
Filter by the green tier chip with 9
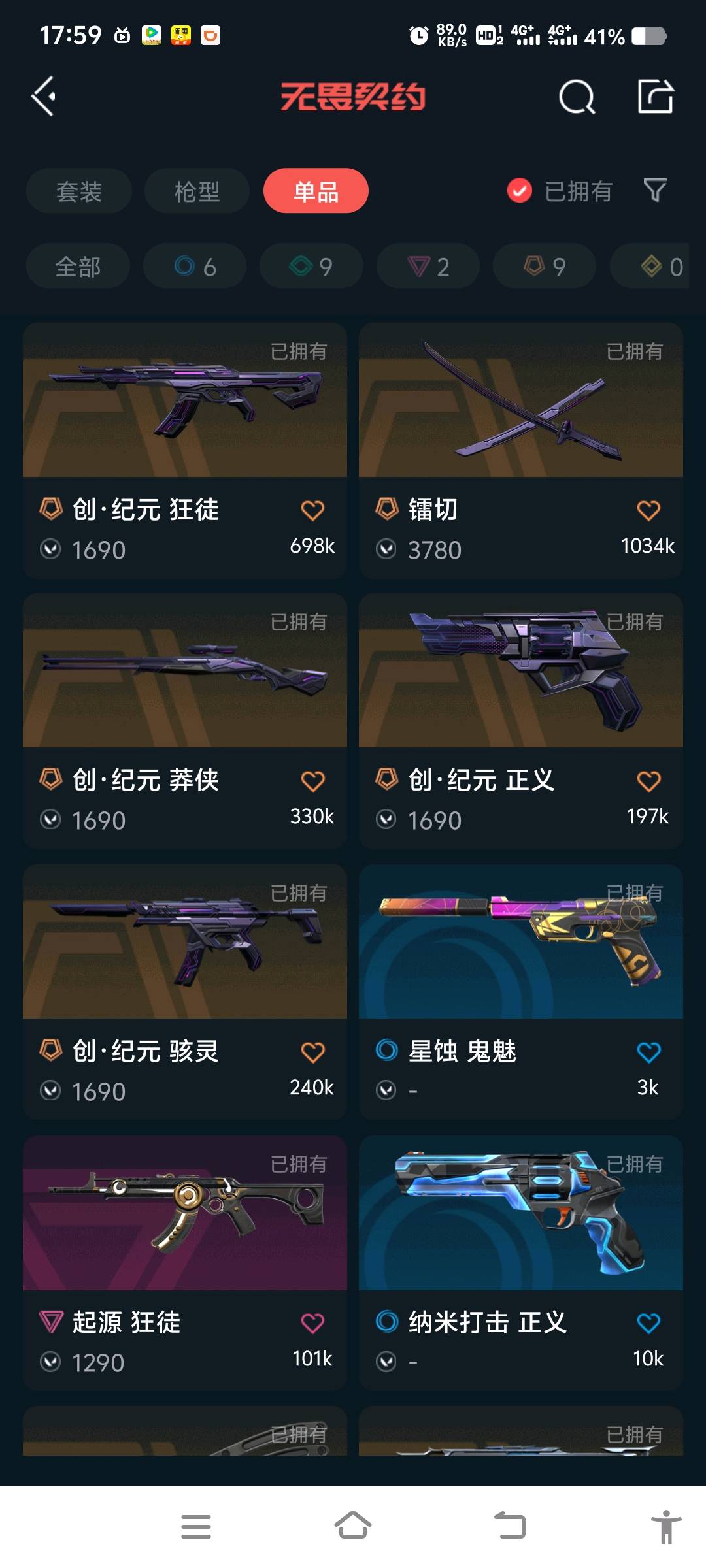311,267
